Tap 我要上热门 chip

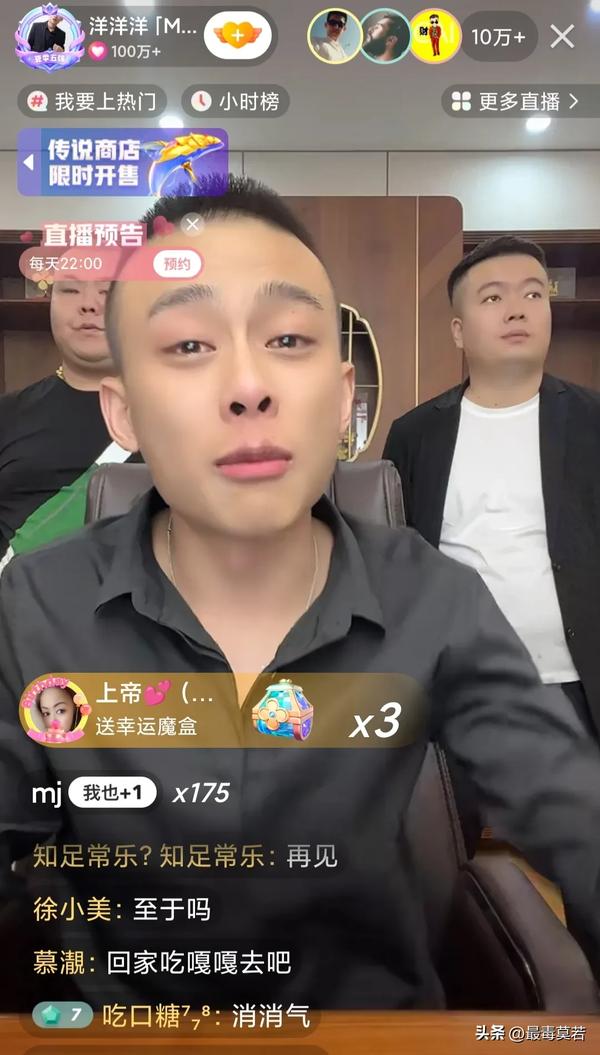coord(92,101)
